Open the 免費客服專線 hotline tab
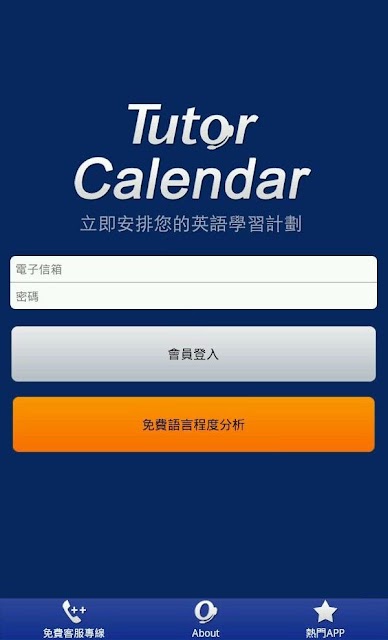Screen dimensions: 388x640 tap(74, 619)
